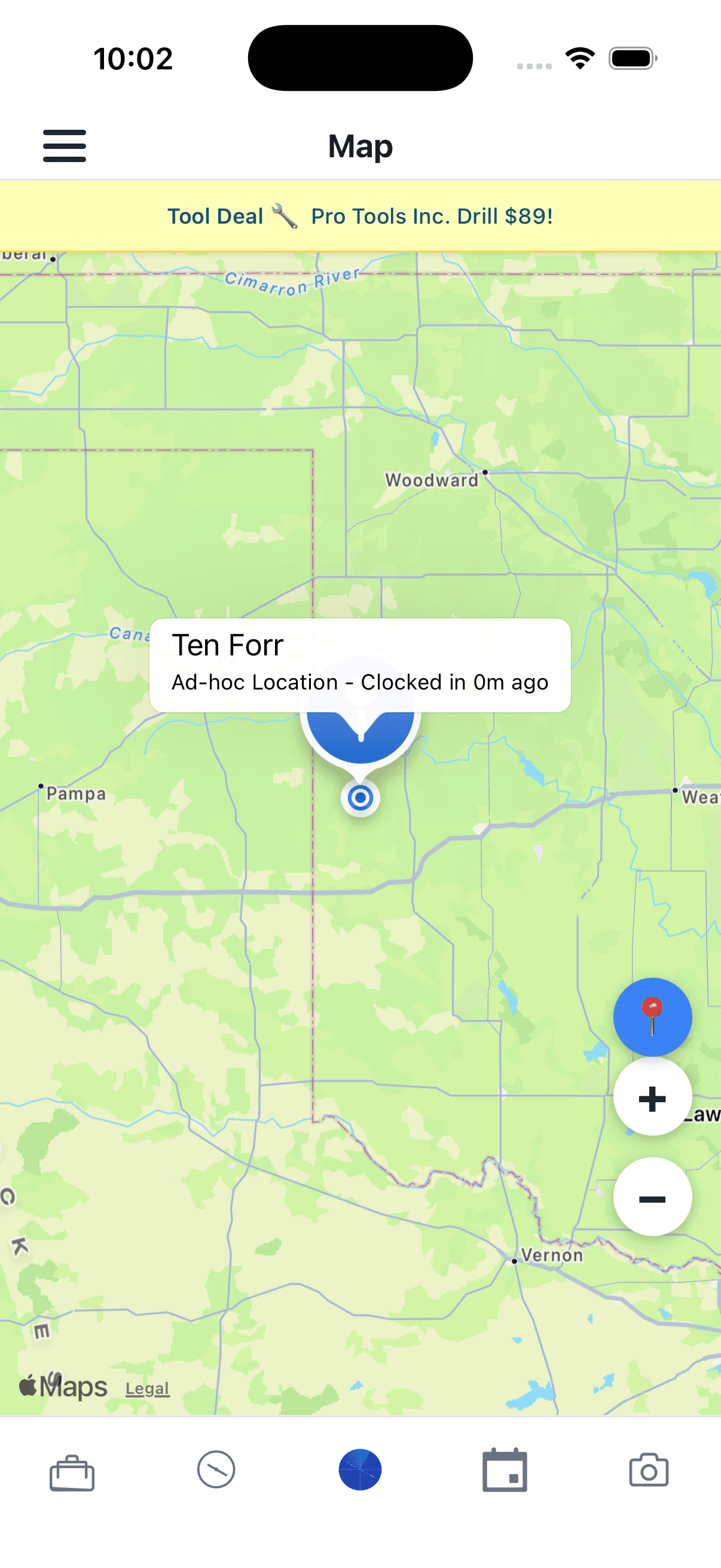
Task: Open the calendar tab
Action: [505, 1469]
